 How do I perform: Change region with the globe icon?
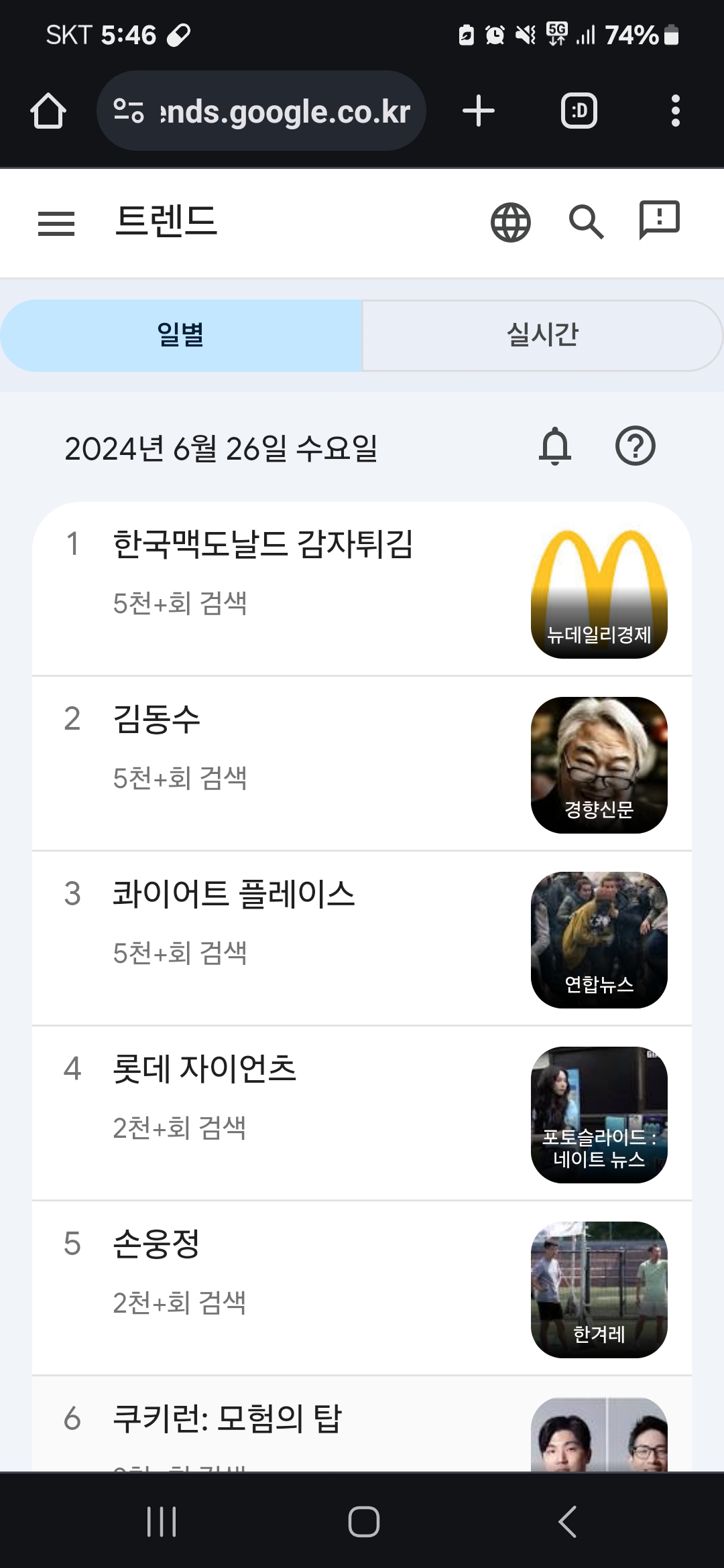[511, 222]
